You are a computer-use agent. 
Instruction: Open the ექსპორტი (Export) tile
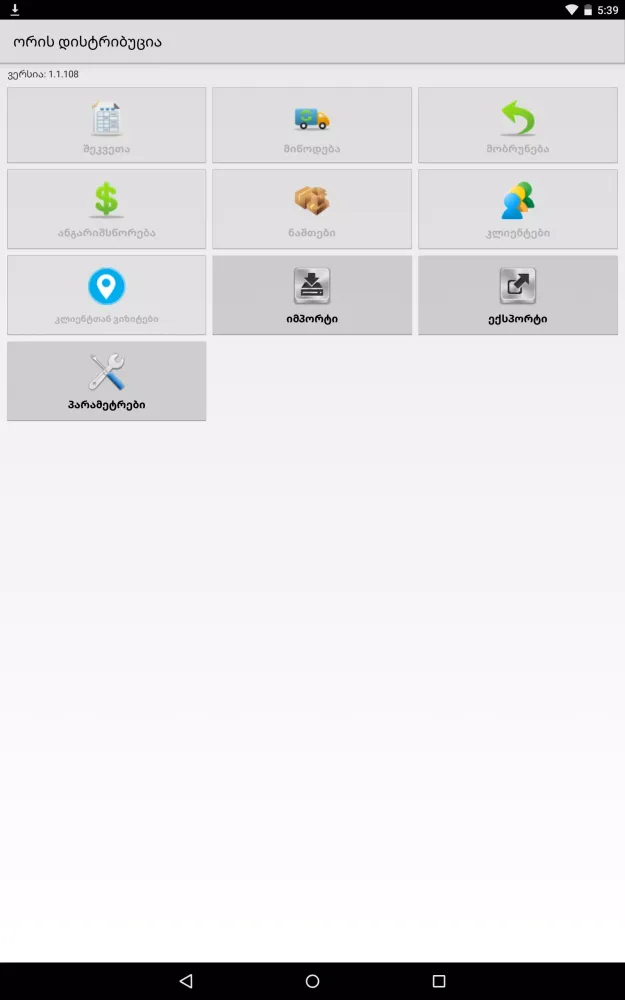point(517,295)
